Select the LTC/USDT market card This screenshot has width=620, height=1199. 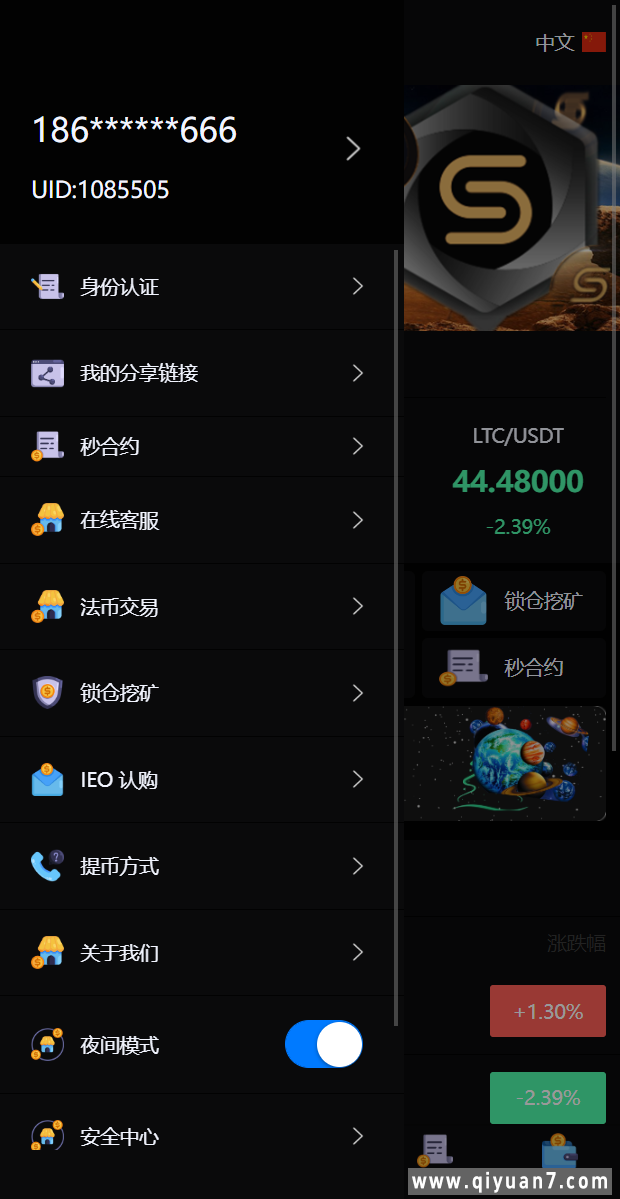point(517,480)
